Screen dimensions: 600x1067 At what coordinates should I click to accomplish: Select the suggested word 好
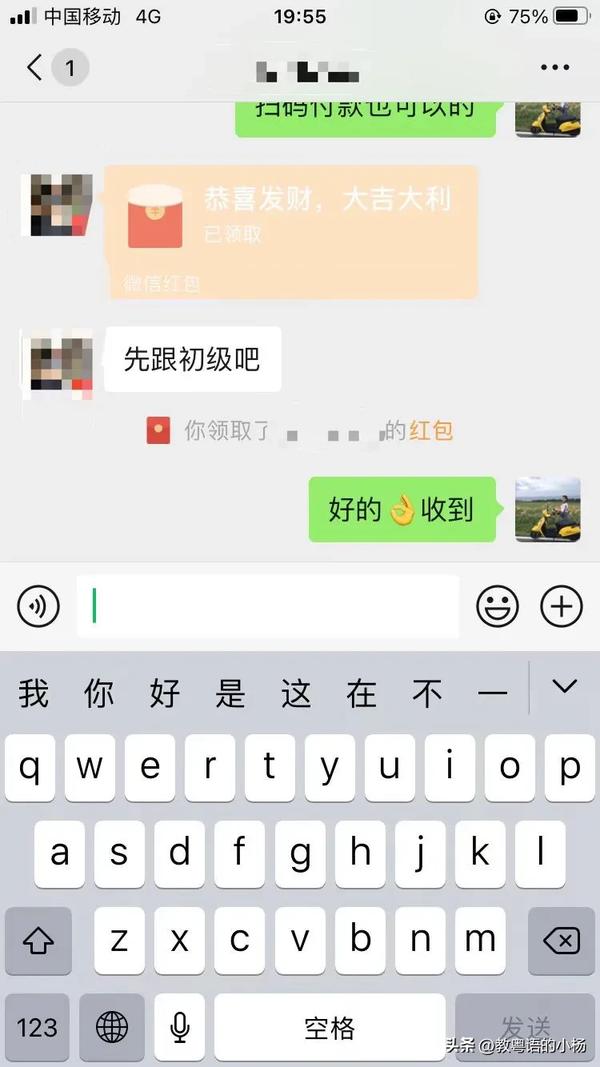(164, 693)
